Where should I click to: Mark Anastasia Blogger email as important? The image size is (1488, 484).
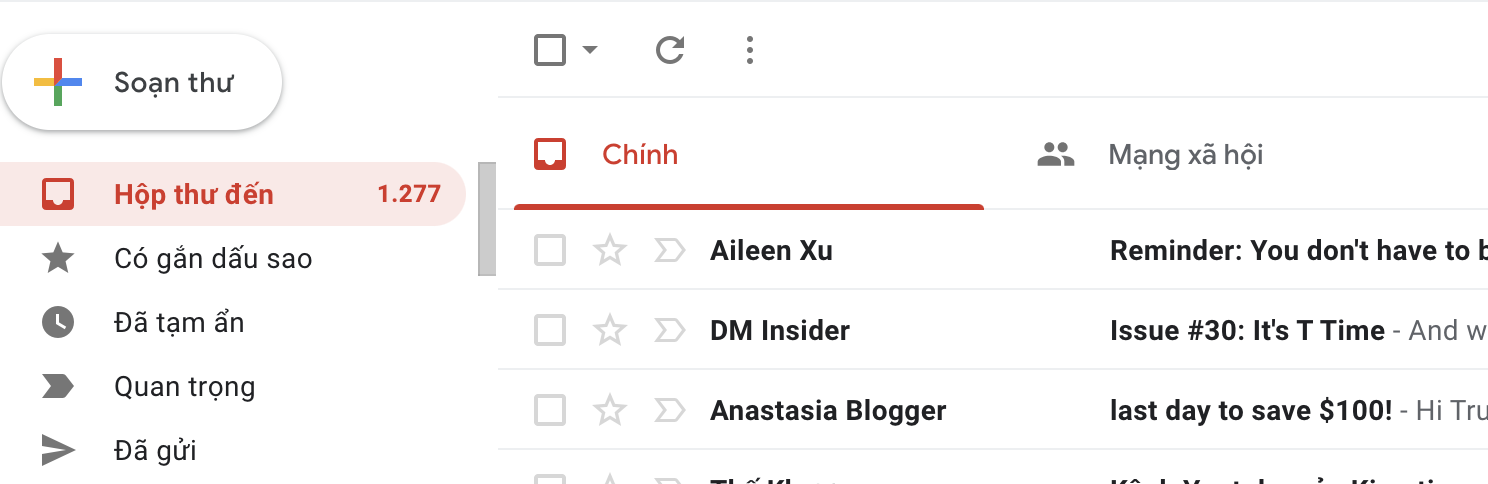tap(668, 410)
